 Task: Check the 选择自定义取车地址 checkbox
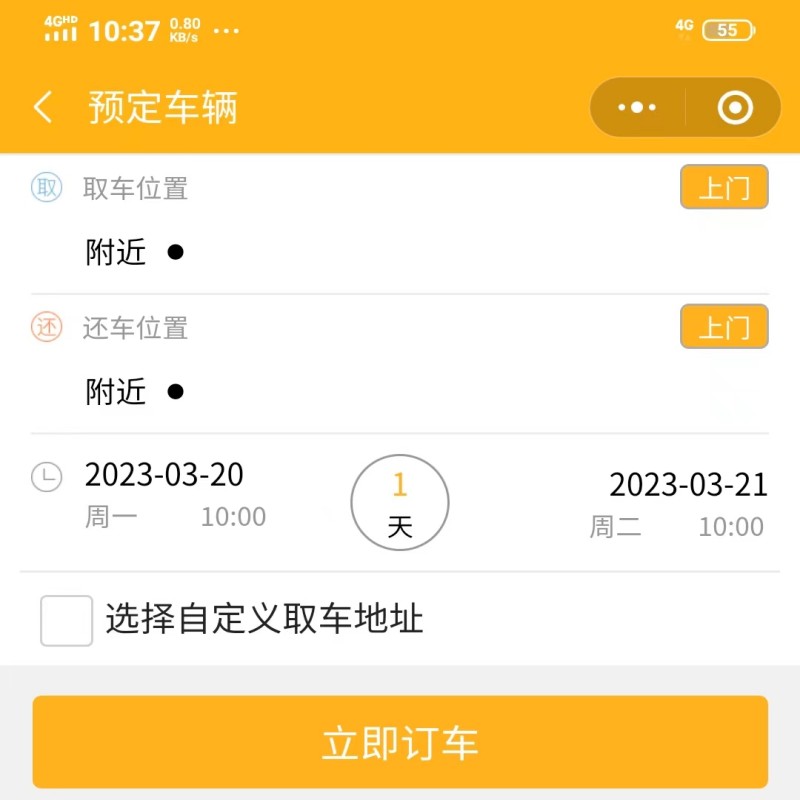[x=67, y=620]
